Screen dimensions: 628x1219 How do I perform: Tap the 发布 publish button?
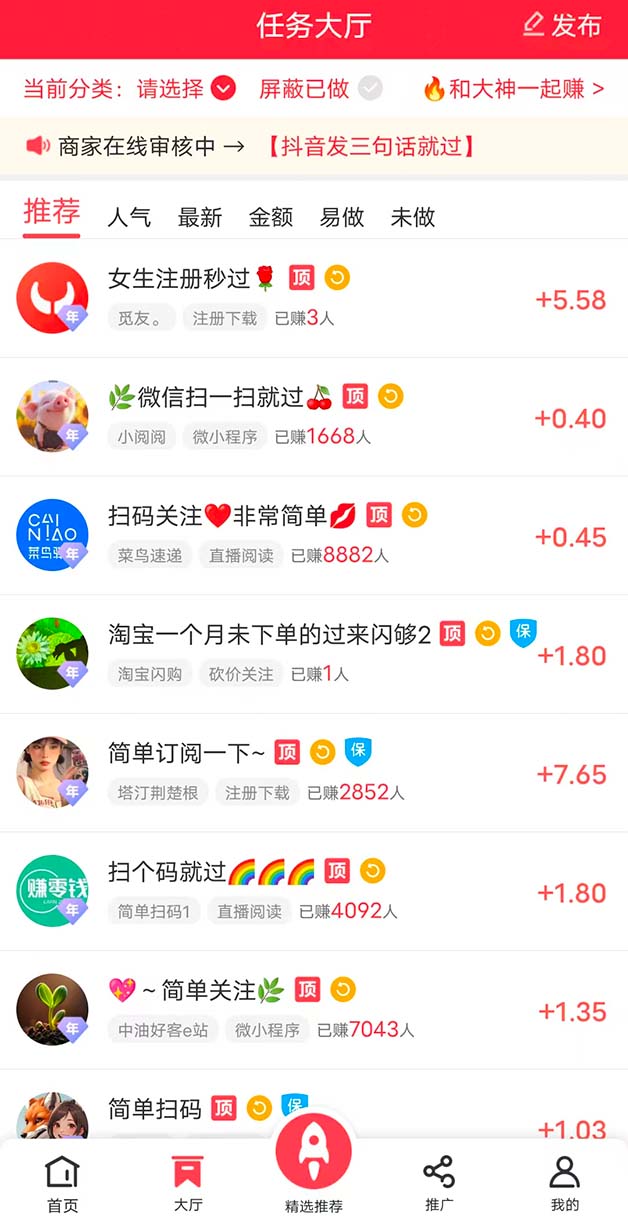563,26
